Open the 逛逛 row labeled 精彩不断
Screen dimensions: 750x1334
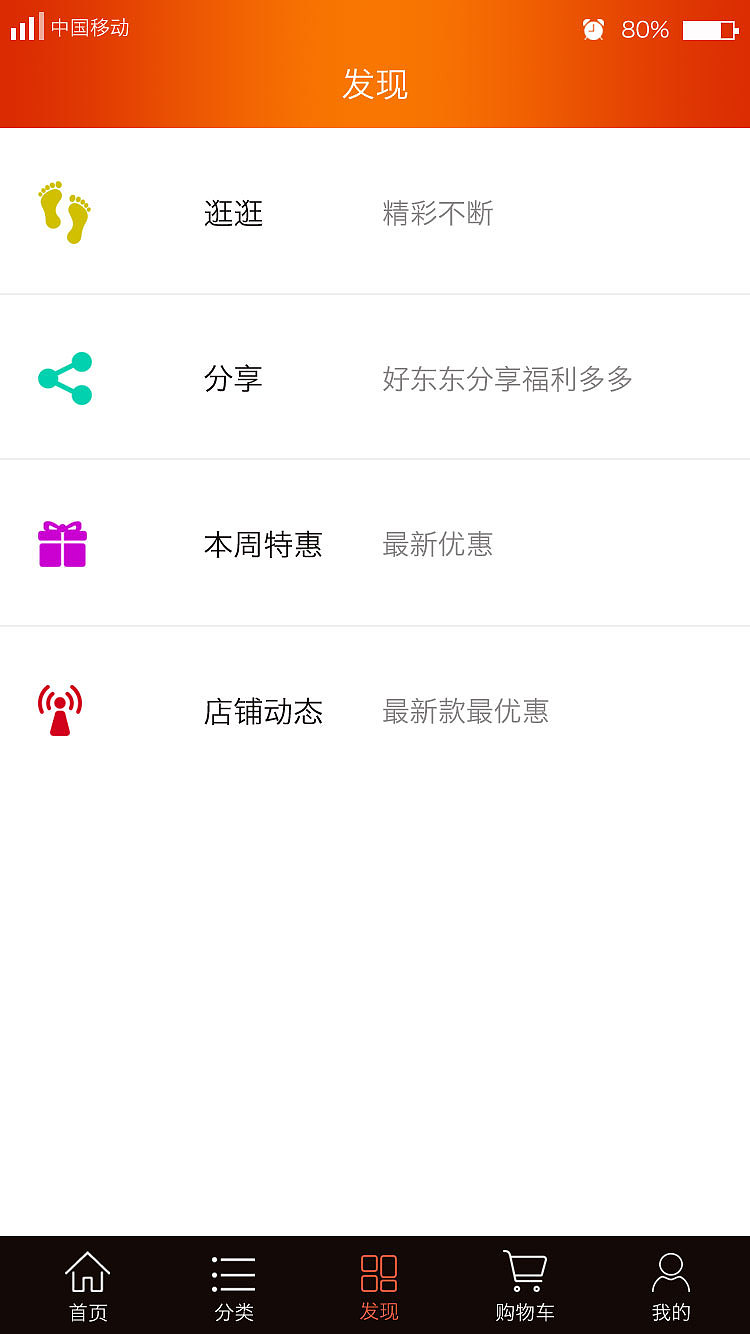(x=375, y=211)
